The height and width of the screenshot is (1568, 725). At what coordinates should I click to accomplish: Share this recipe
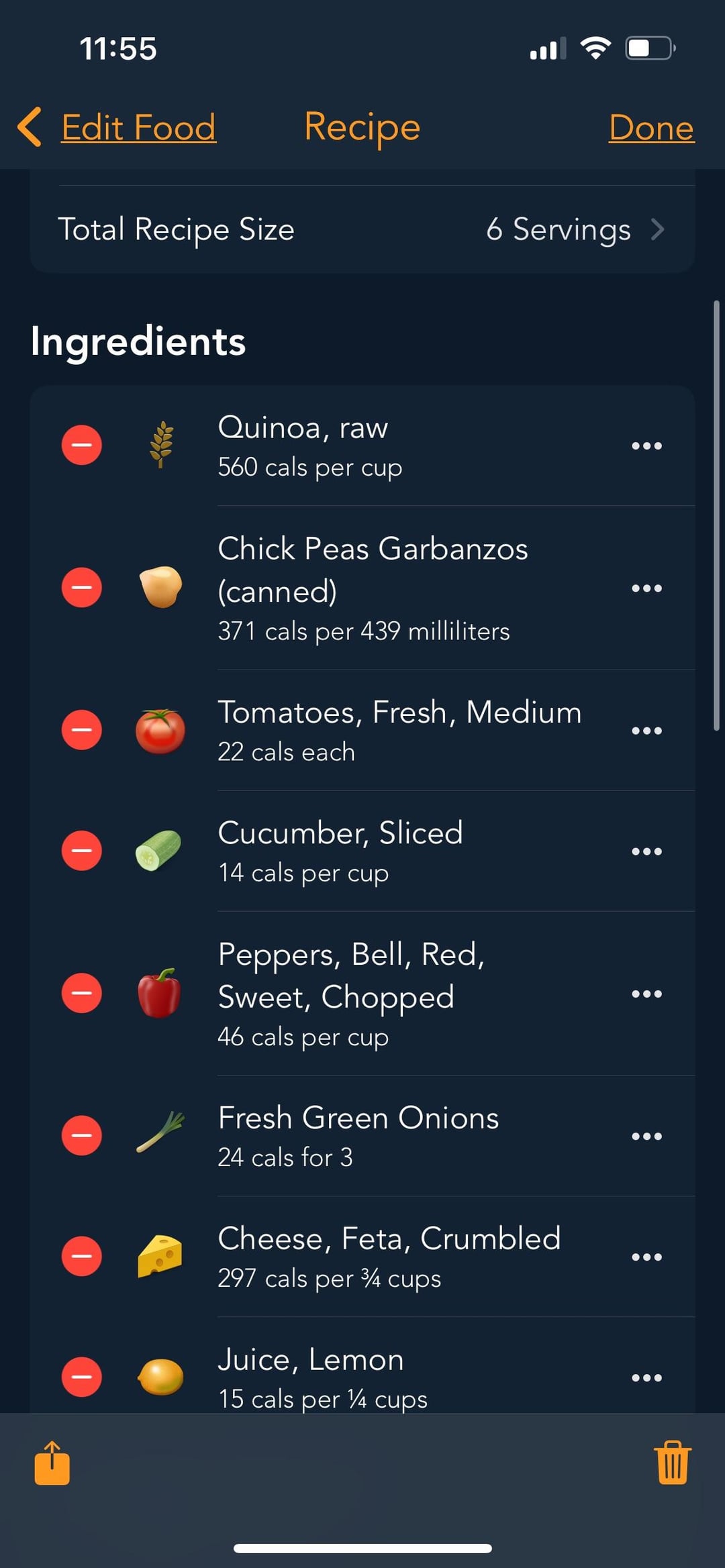pos(52,1463)
